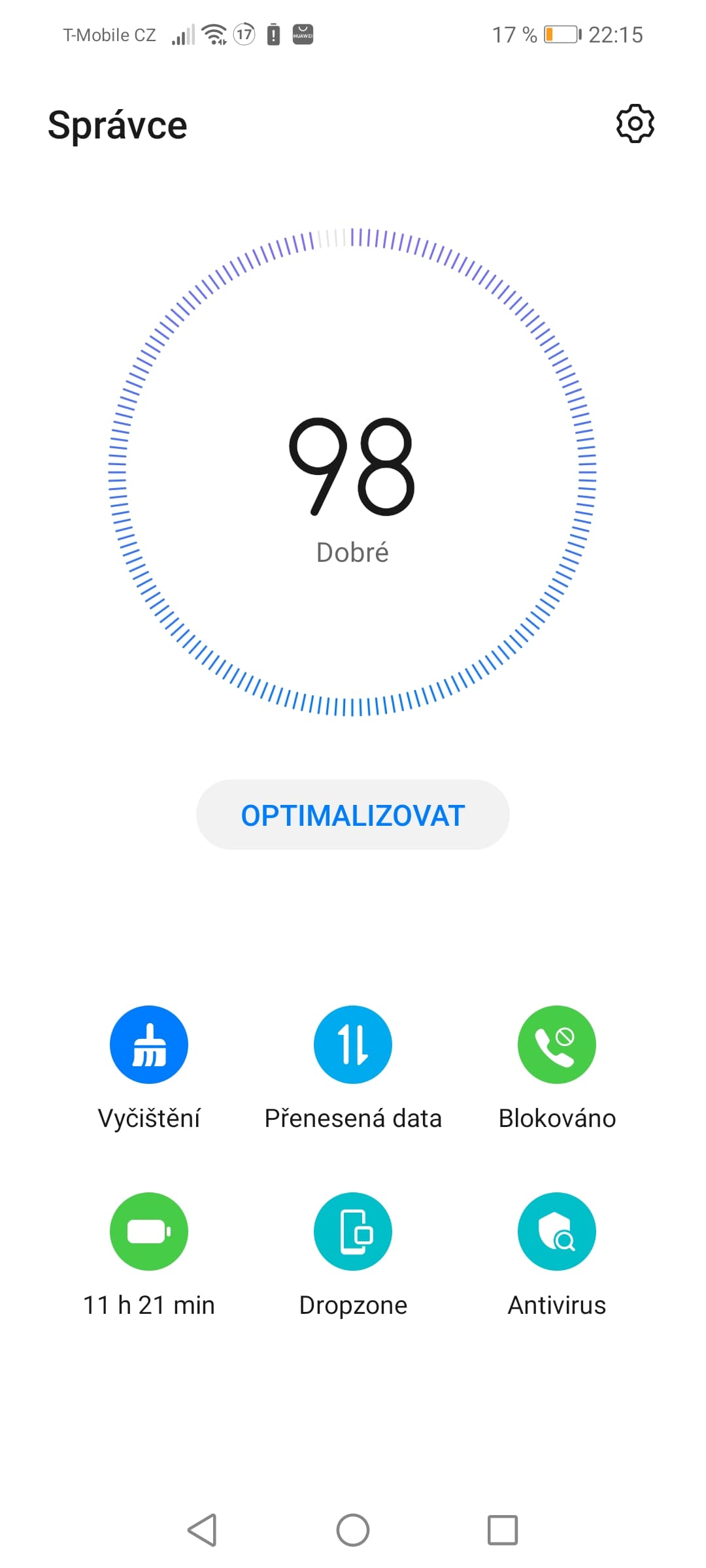The width and height of the screenshot is (706, 1568).
Task: Check battery showing 11 h 21 min
Action: pyautogui.click(x=148, y=1231)
